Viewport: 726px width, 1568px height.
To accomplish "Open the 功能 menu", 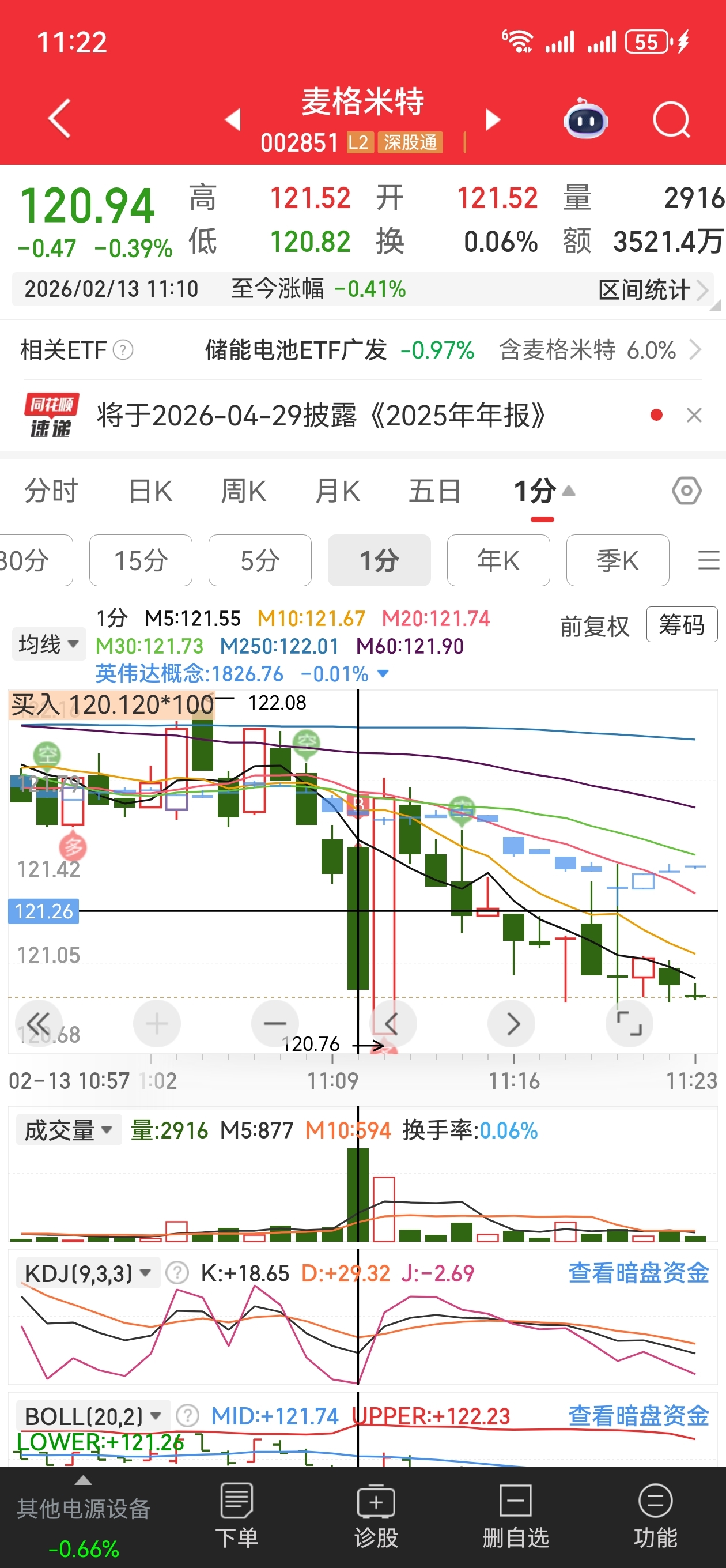I will pyautogui.click(x=655, y=1516).
